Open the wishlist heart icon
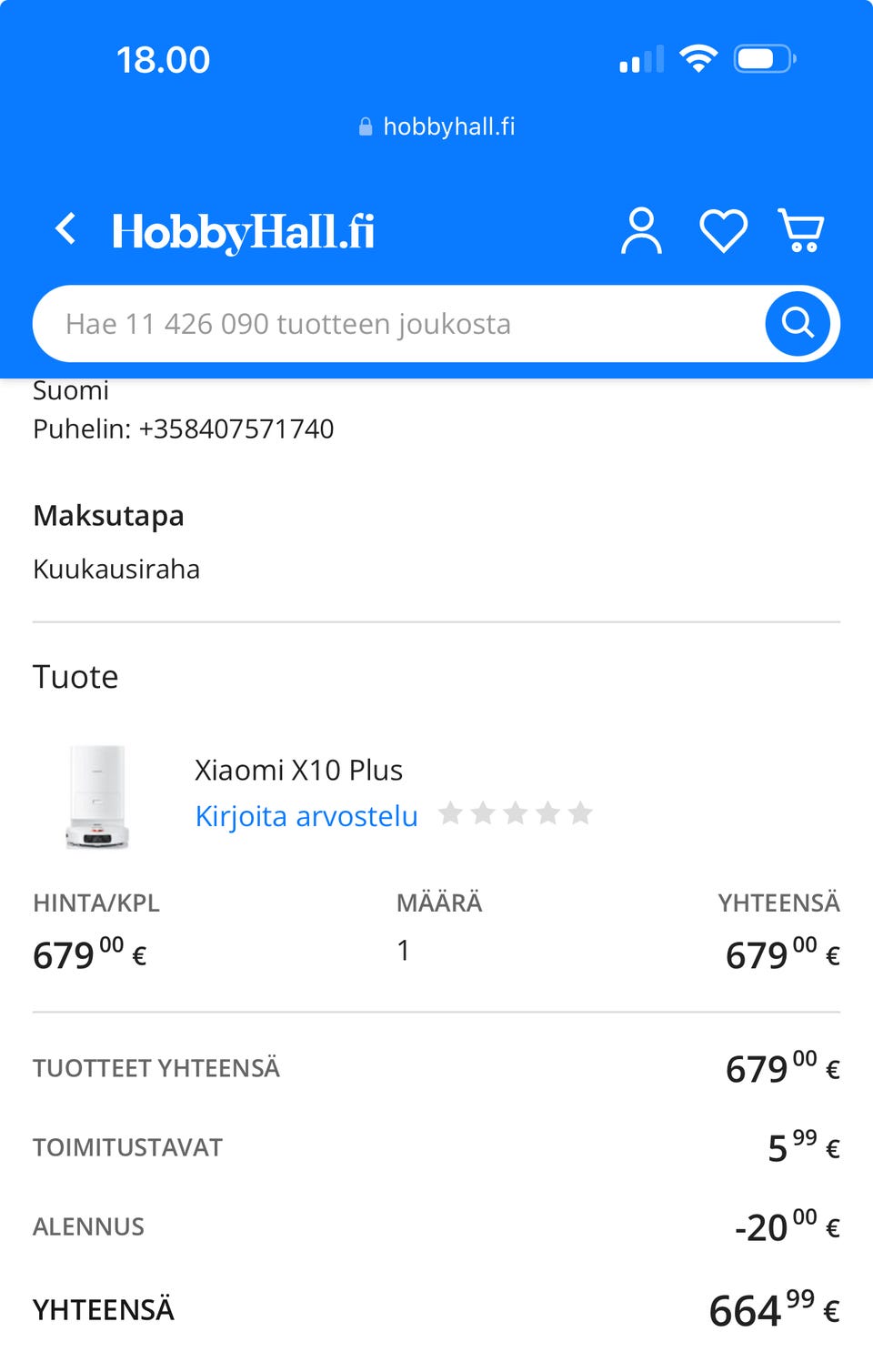The width and height of the screenshot is (873, 1372). coord(722,230)
